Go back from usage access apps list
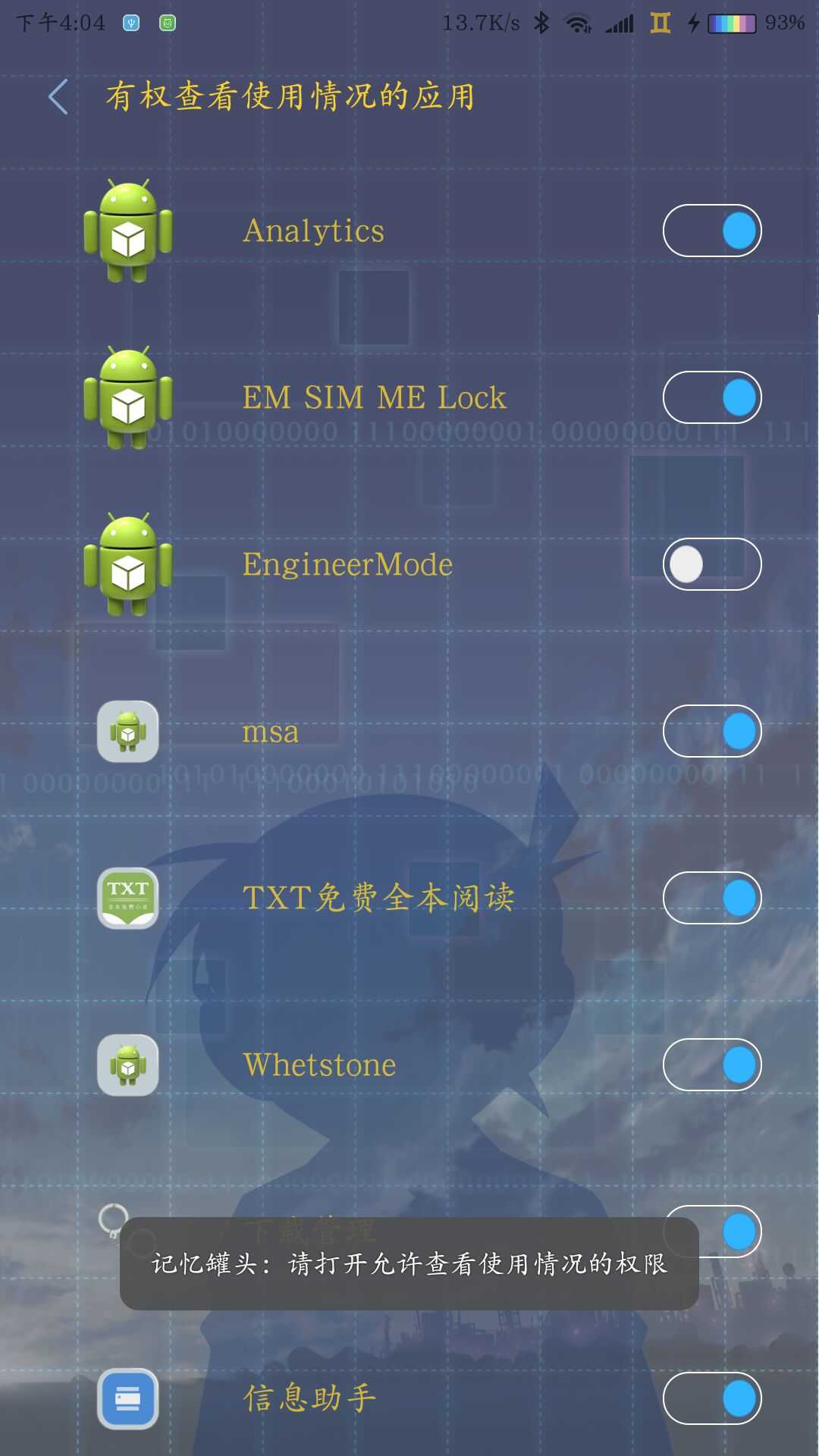Image resolution: width=819 pixels, height=1456 pixels. tap(58, 97)
